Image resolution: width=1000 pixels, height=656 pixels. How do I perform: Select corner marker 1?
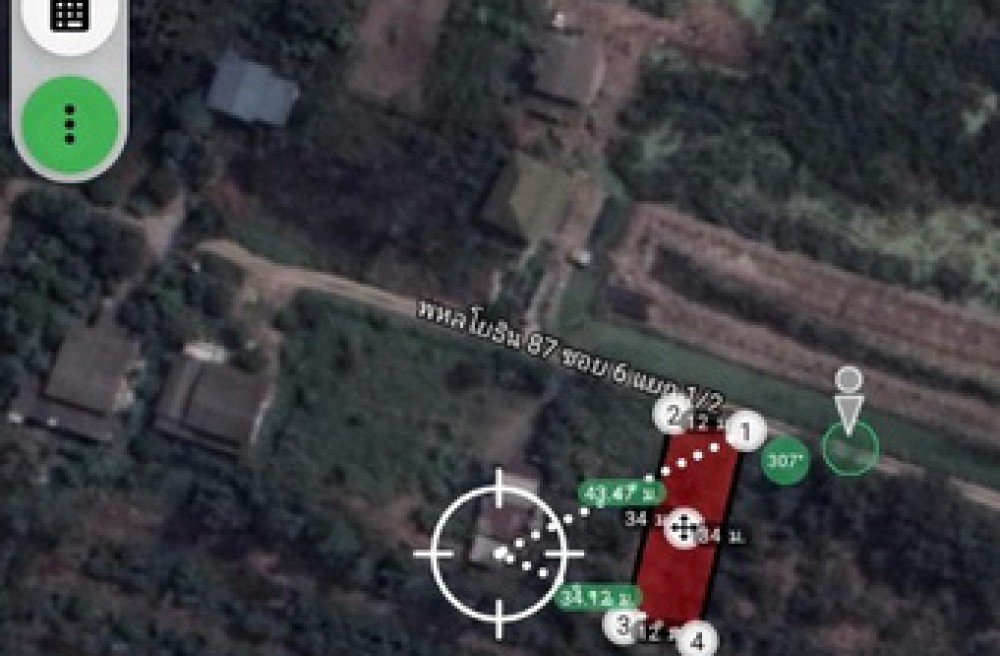click(x=744, y=432)
